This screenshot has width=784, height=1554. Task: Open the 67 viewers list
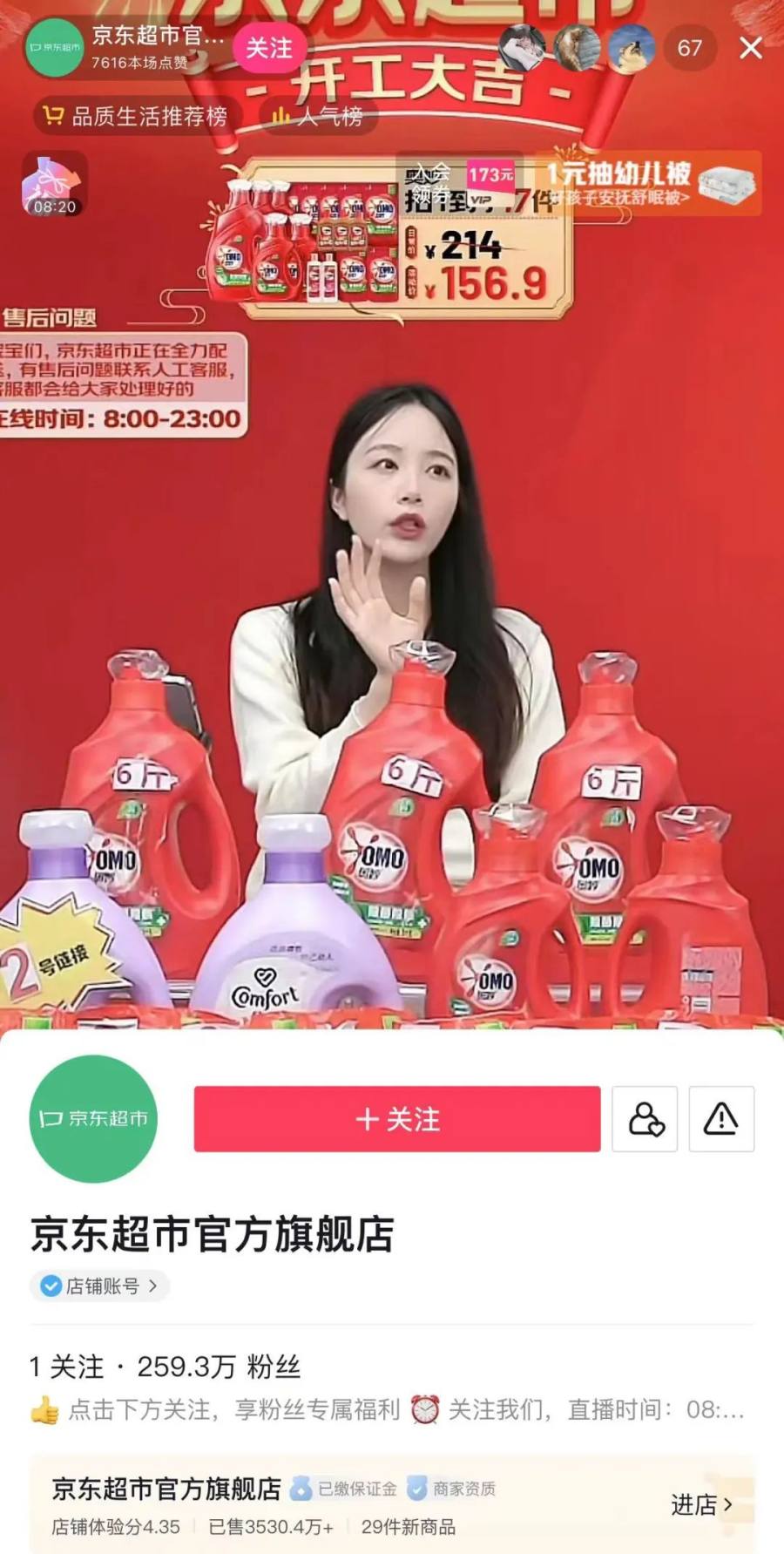coord(690,48)
